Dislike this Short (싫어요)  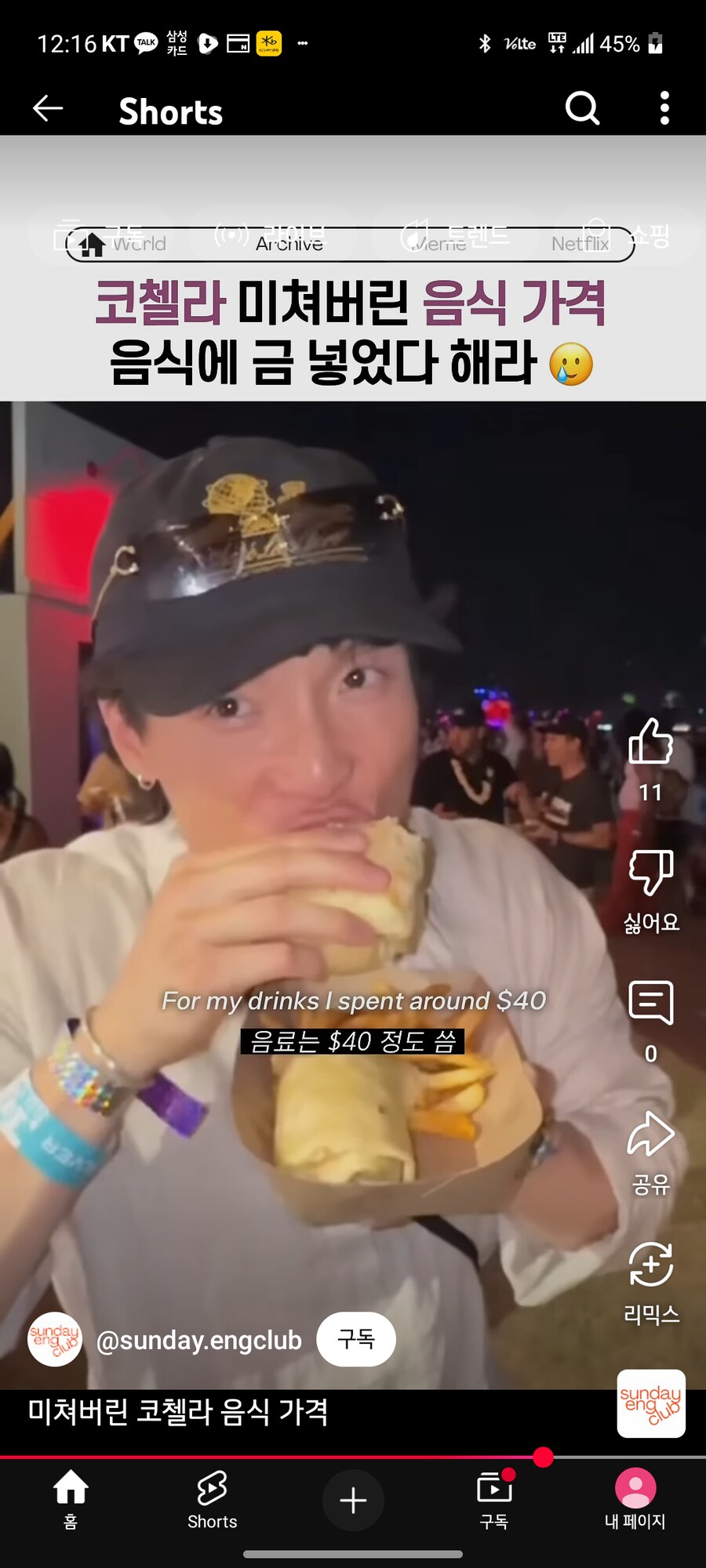pos(650,873)
